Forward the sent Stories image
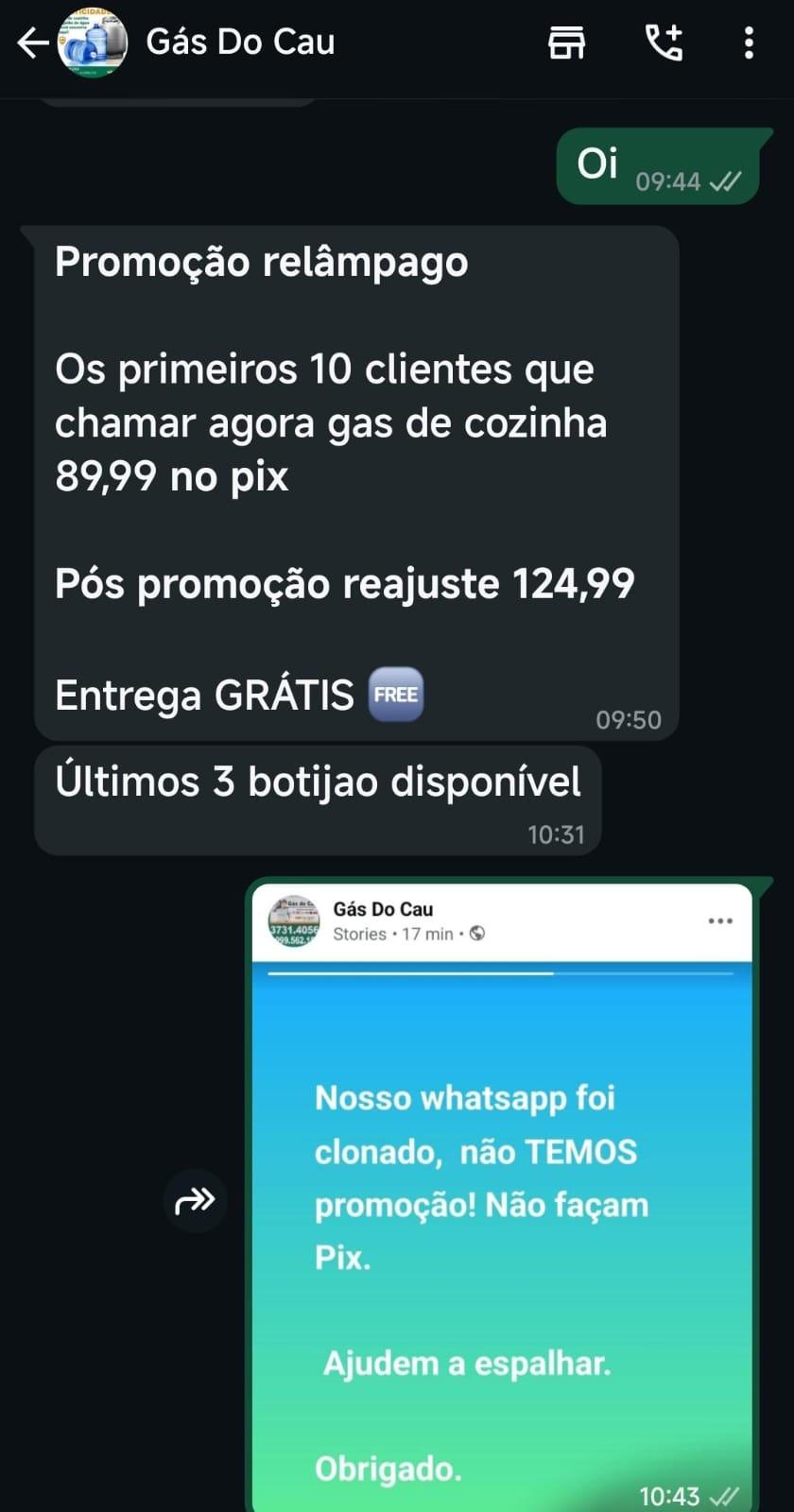The width and height of the screenshot is (794, 1512). [x=196, y=1201]
